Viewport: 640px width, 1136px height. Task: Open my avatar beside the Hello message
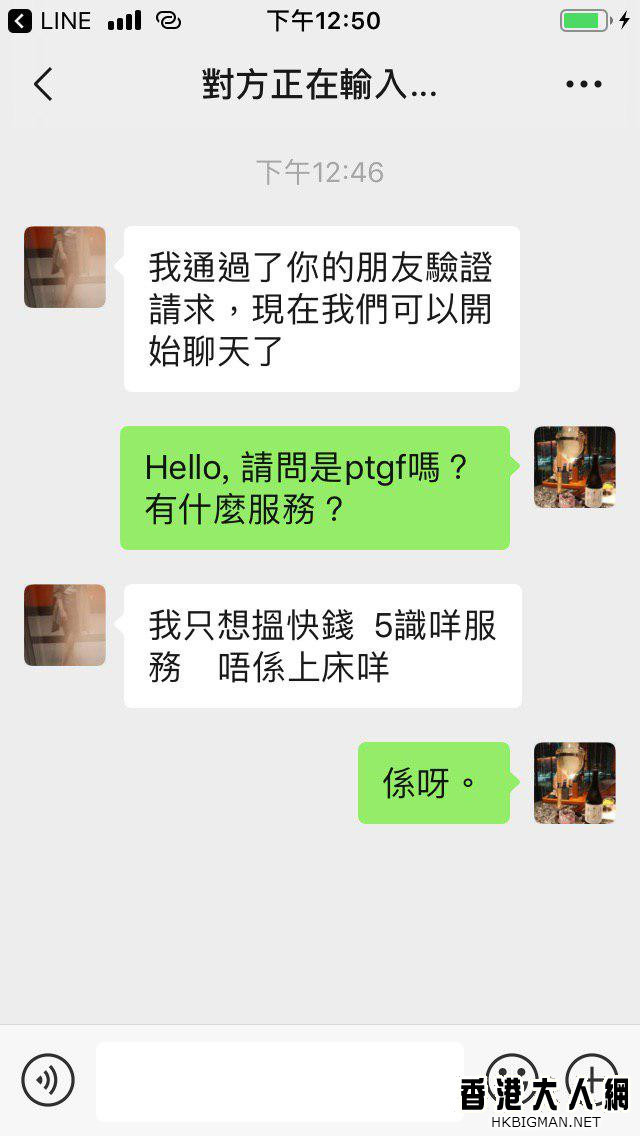pyautogui.click(x=575, y=467)
